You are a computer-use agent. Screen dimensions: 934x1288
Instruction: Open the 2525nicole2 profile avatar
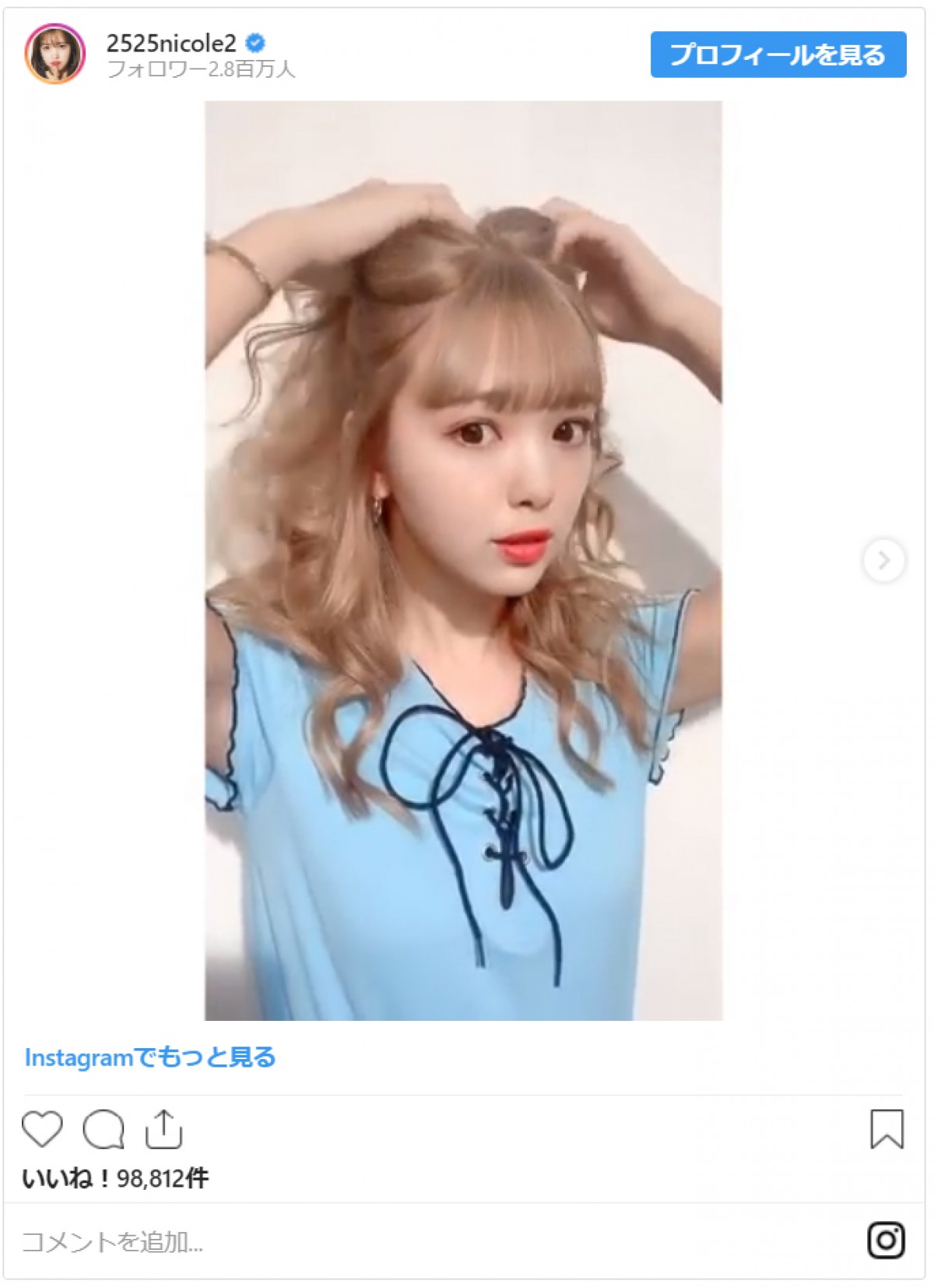pos(54,55)
